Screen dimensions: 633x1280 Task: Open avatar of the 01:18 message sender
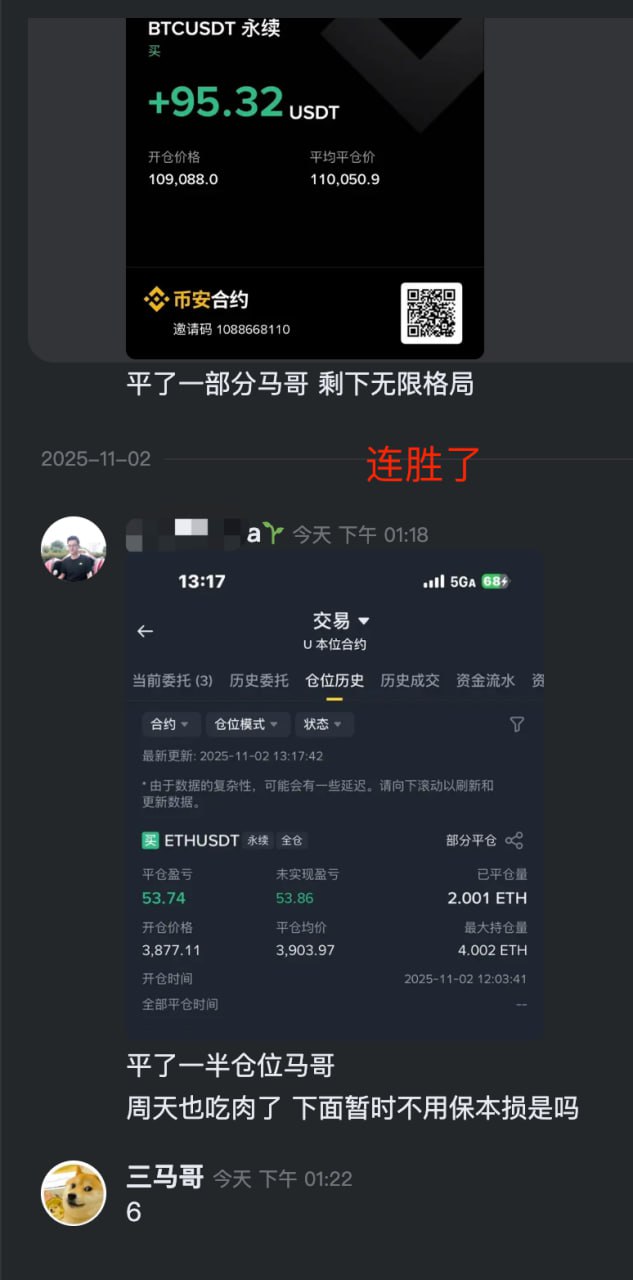click(73, 549)
